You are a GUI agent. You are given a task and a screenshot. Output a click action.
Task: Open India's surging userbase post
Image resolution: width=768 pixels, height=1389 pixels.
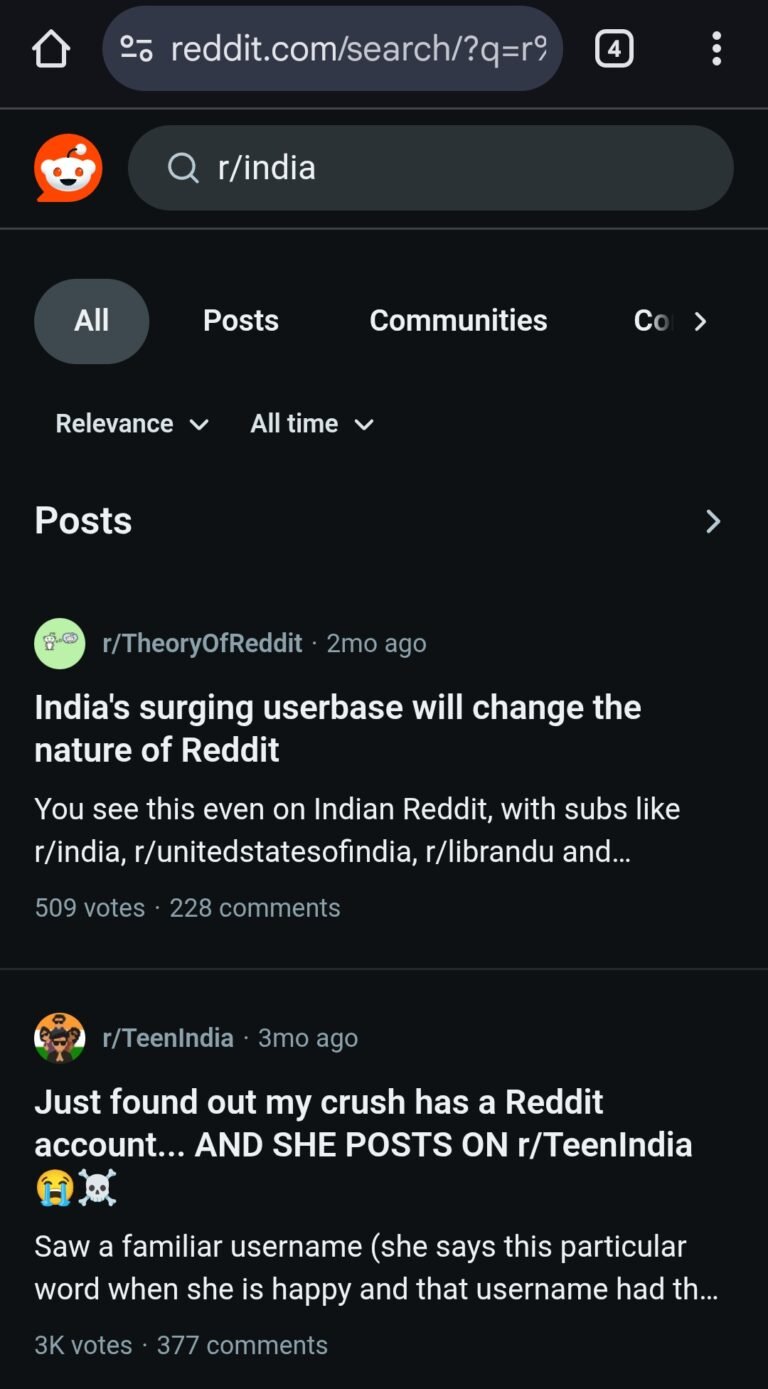pyautogui.click(x=337, y=728)
